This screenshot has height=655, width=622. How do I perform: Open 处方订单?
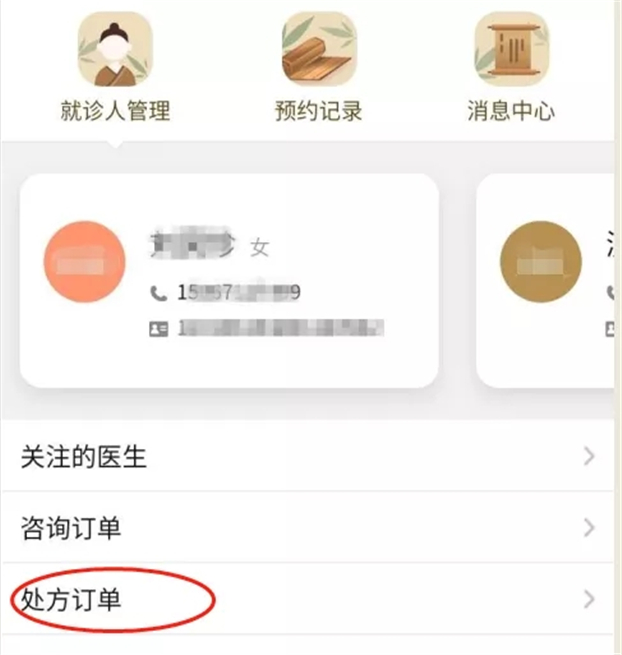(x=308, y=599)
